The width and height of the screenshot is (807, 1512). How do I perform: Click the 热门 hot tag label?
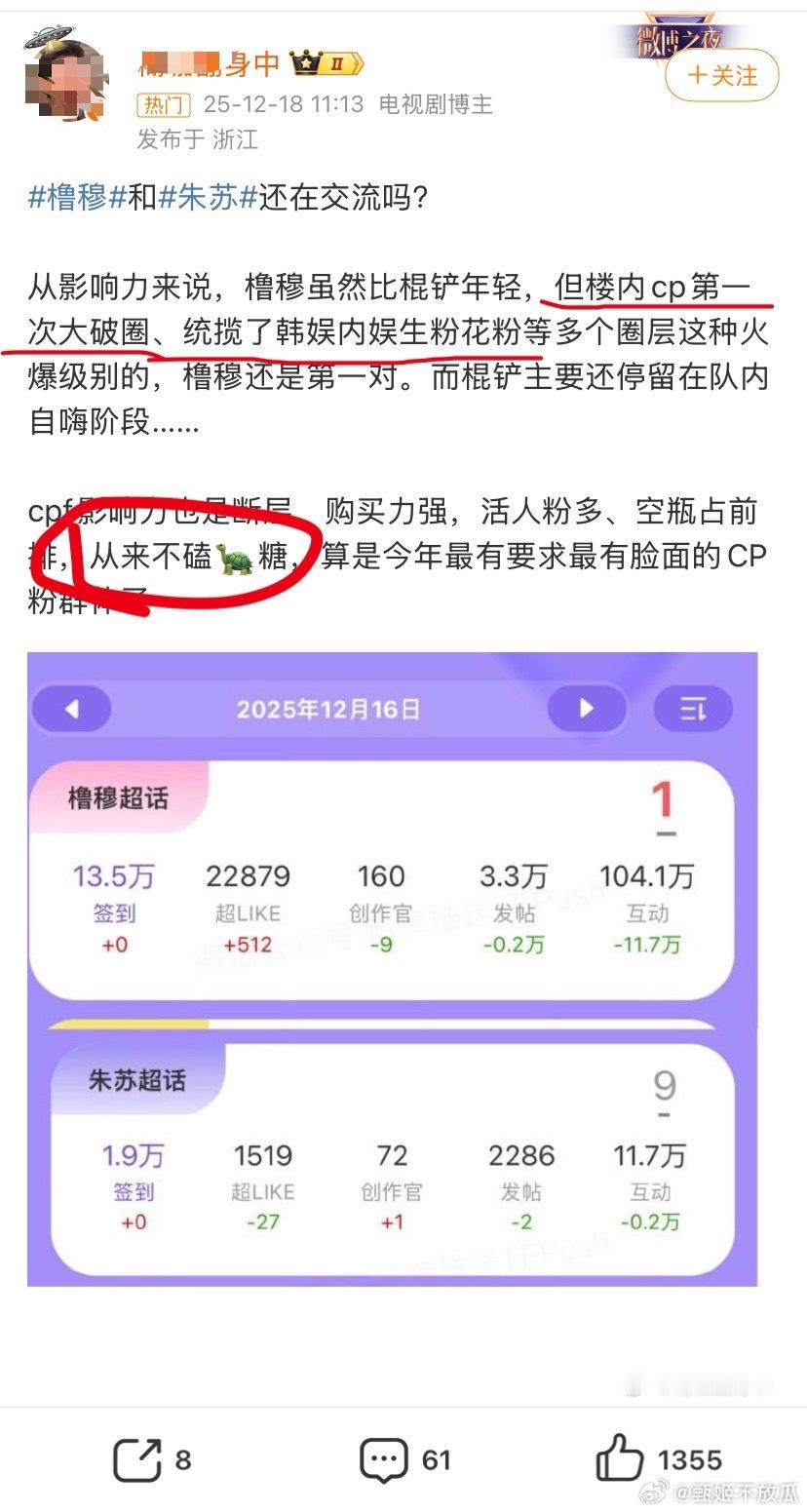tap(163, 105)
